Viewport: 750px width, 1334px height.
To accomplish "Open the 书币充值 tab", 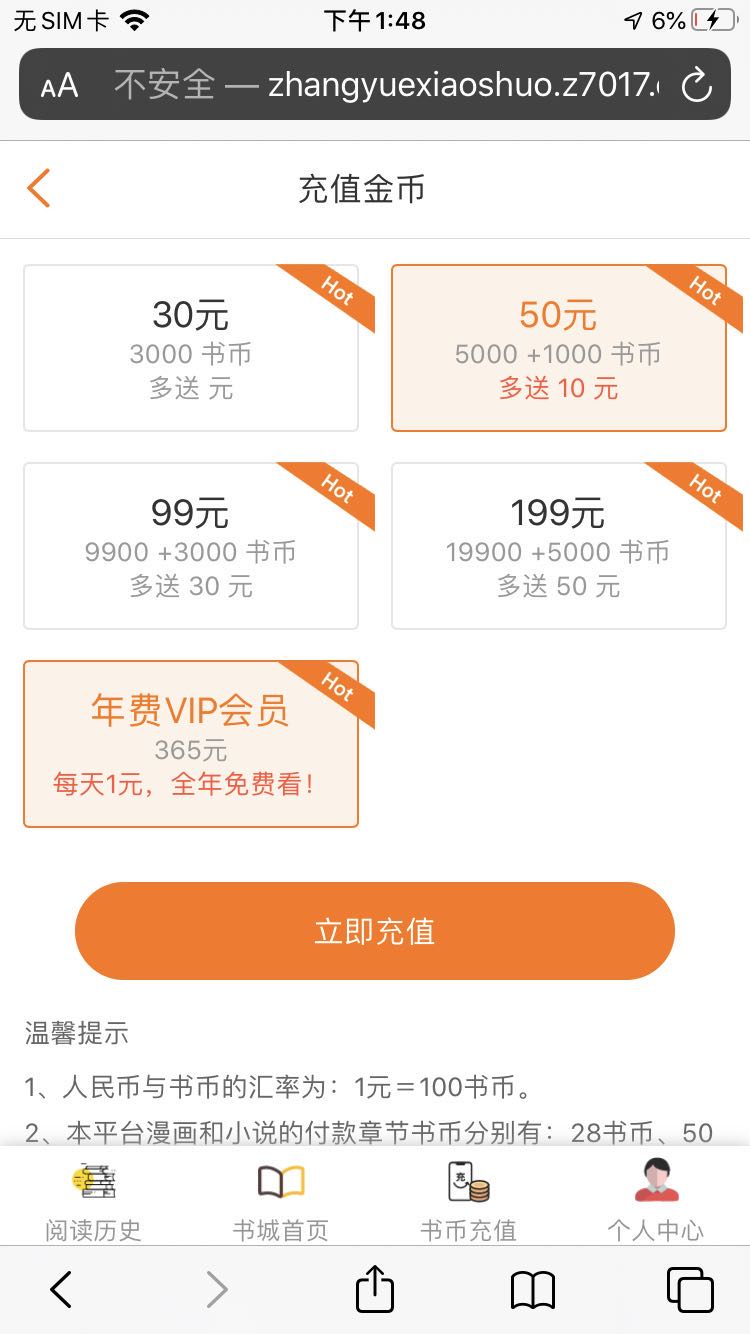I will [x=468, y=1199].
